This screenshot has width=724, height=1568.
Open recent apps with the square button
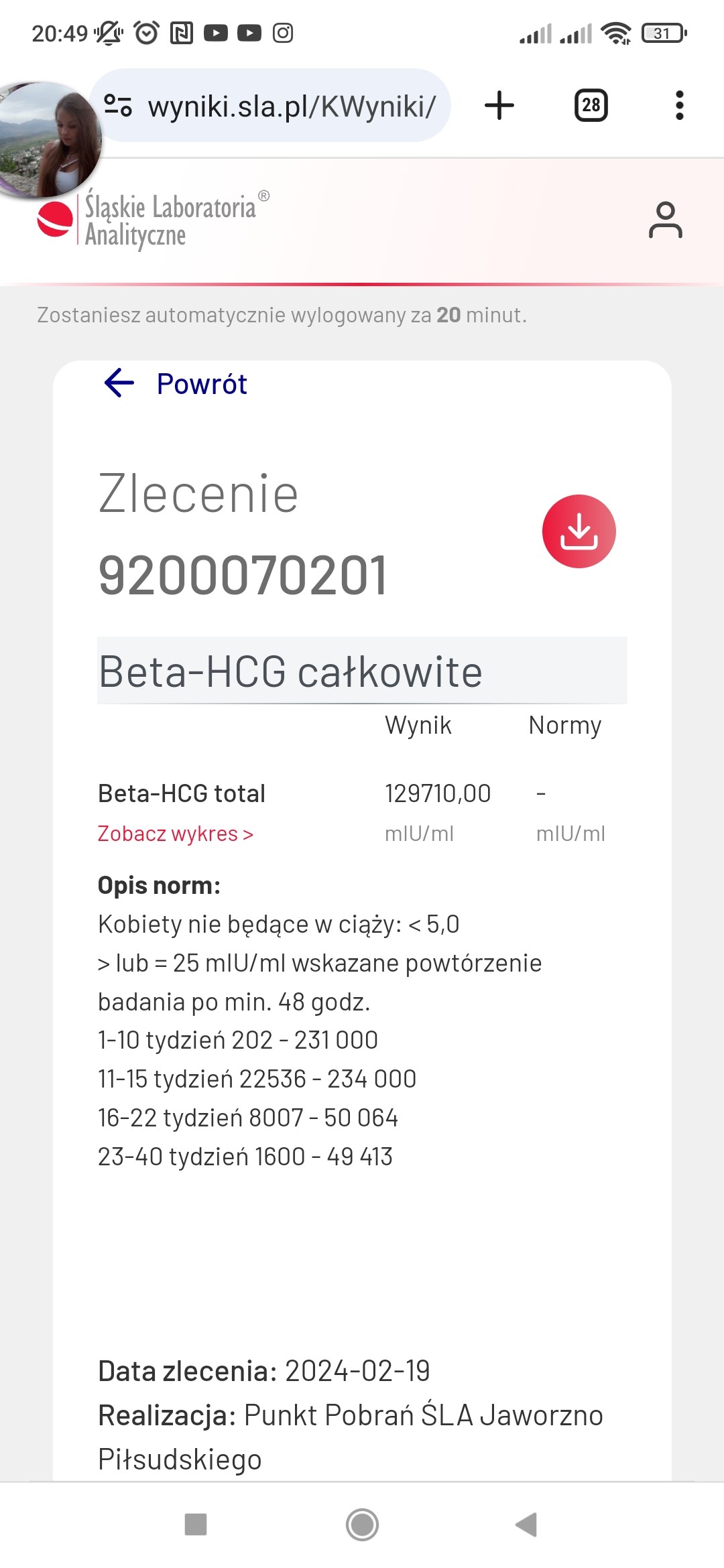coord(196,1524)
